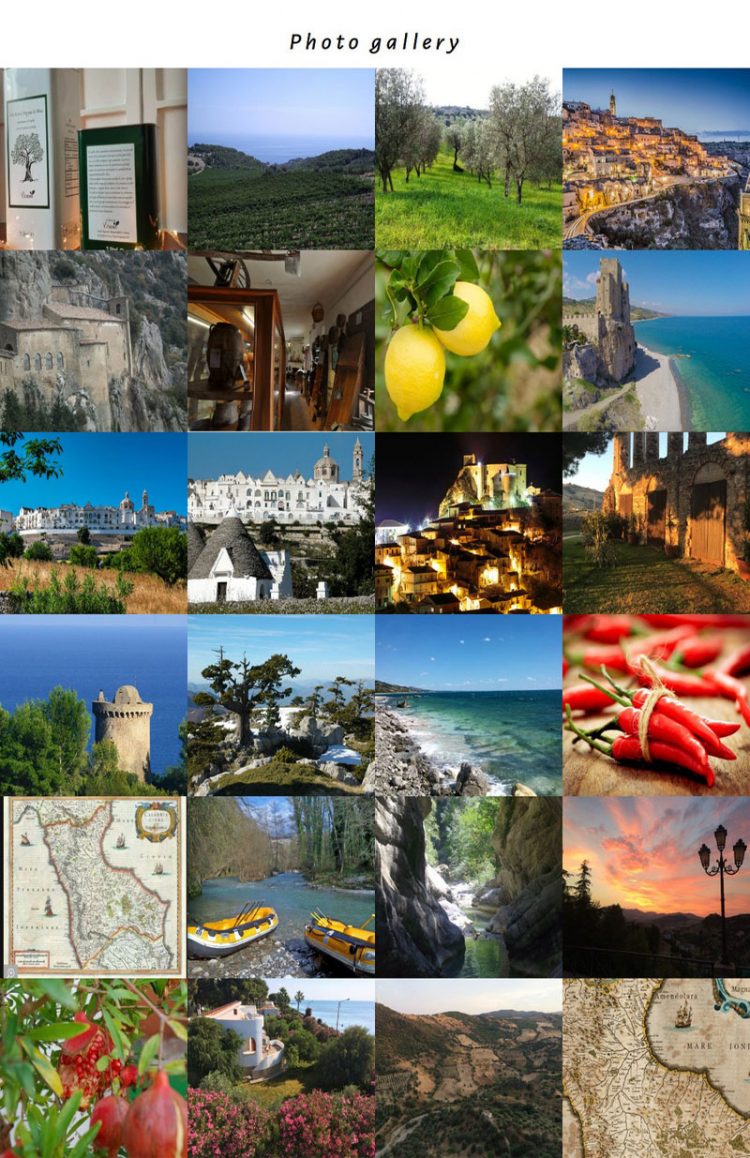The image size is (750, 1158).
Task: Open the olive oil bottles photo
Action: (93, 158)
